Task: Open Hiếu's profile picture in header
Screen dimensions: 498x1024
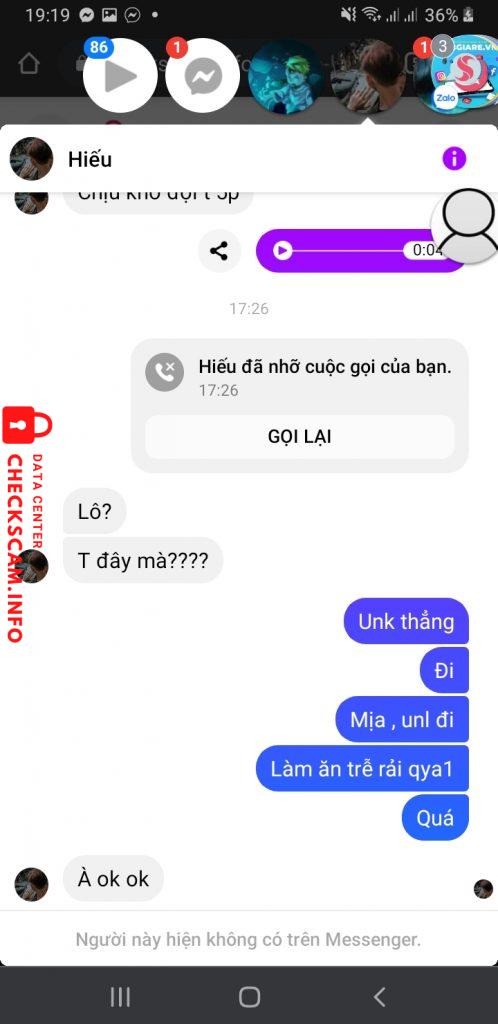Action: tap(31, 159)
